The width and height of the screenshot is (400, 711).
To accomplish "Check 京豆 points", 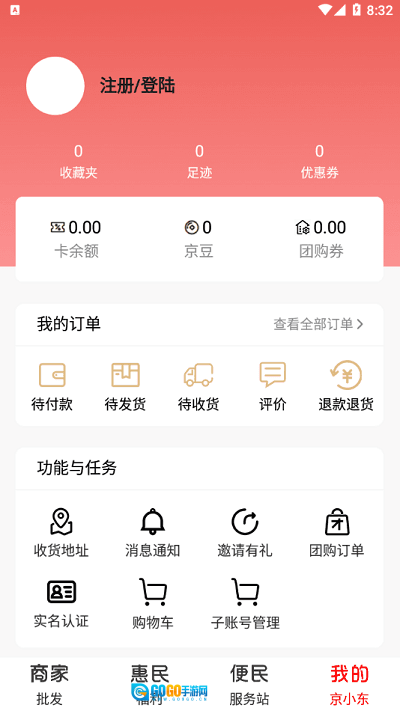I will [199, 239].
